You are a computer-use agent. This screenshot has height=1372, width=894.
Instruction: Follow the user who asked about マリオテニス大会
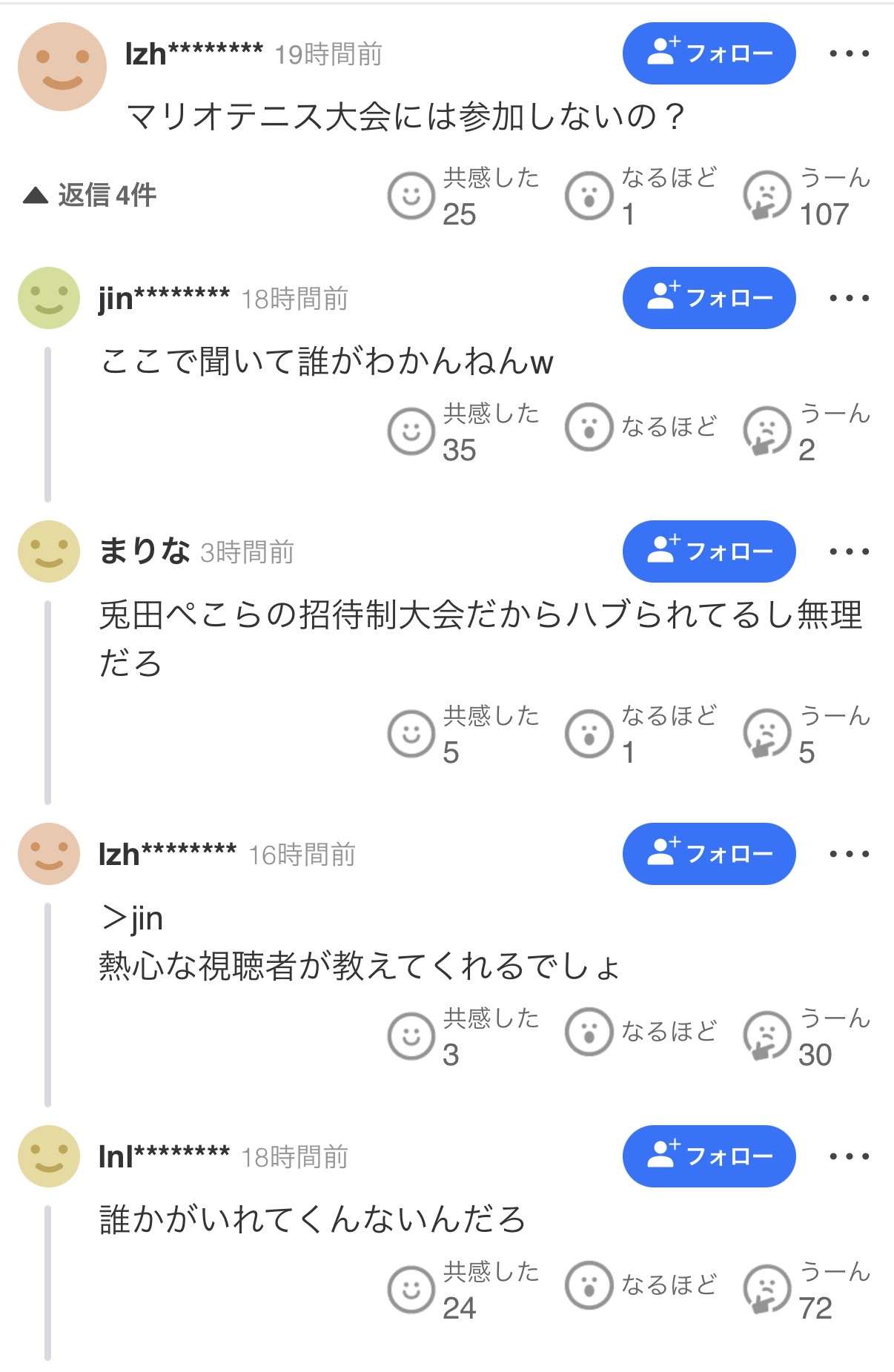(x=709, y=53)
